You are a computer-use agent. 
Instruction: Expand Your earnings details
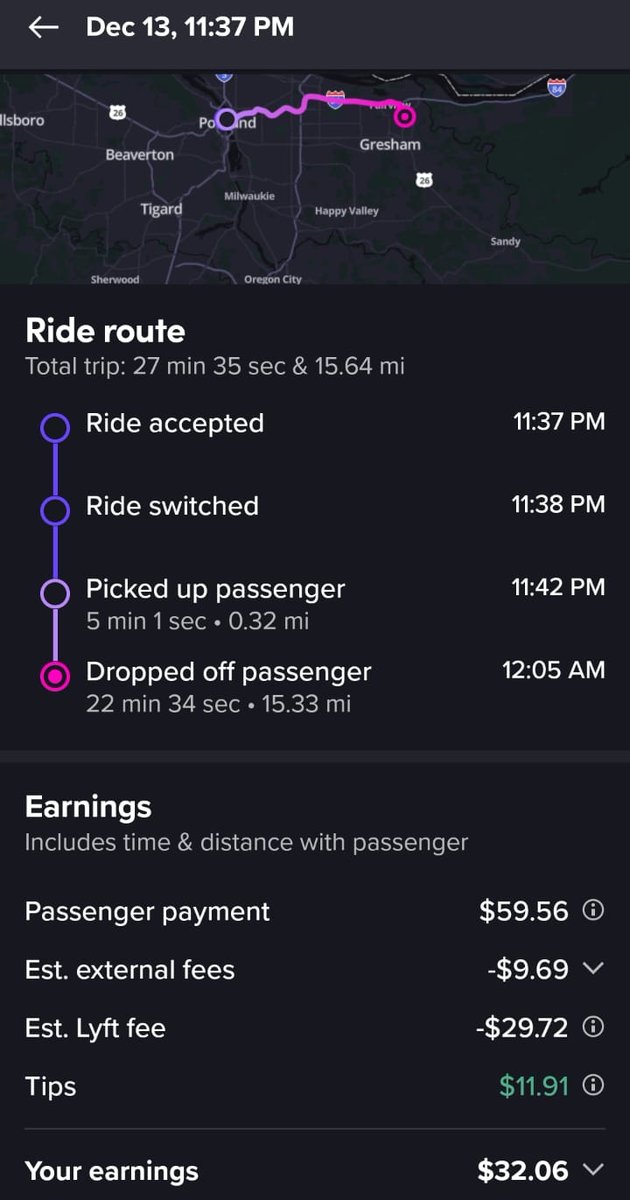[593, 1170]
